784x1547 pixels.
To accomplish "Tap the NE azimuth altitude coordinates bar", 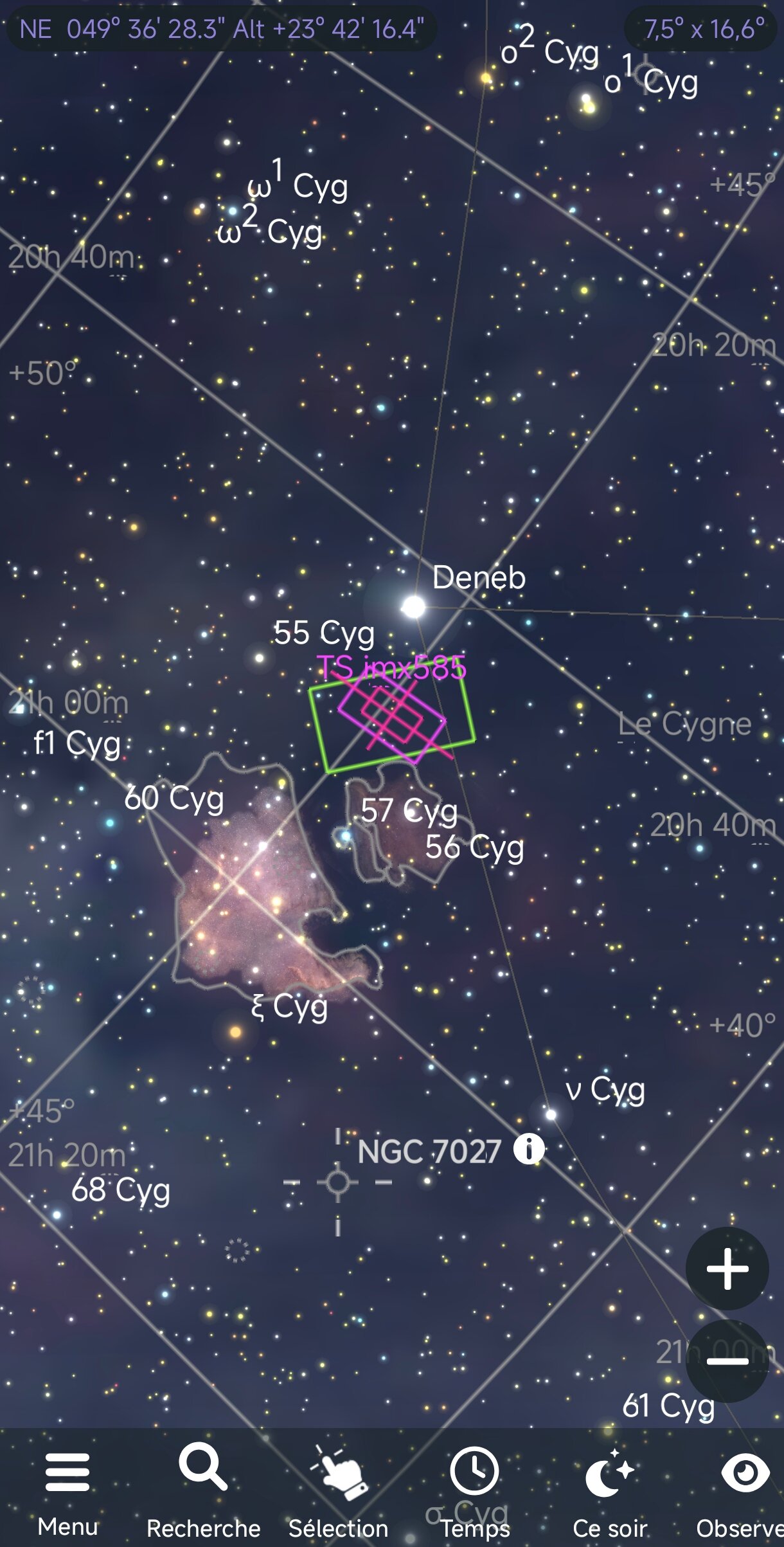I will point(222,29).
